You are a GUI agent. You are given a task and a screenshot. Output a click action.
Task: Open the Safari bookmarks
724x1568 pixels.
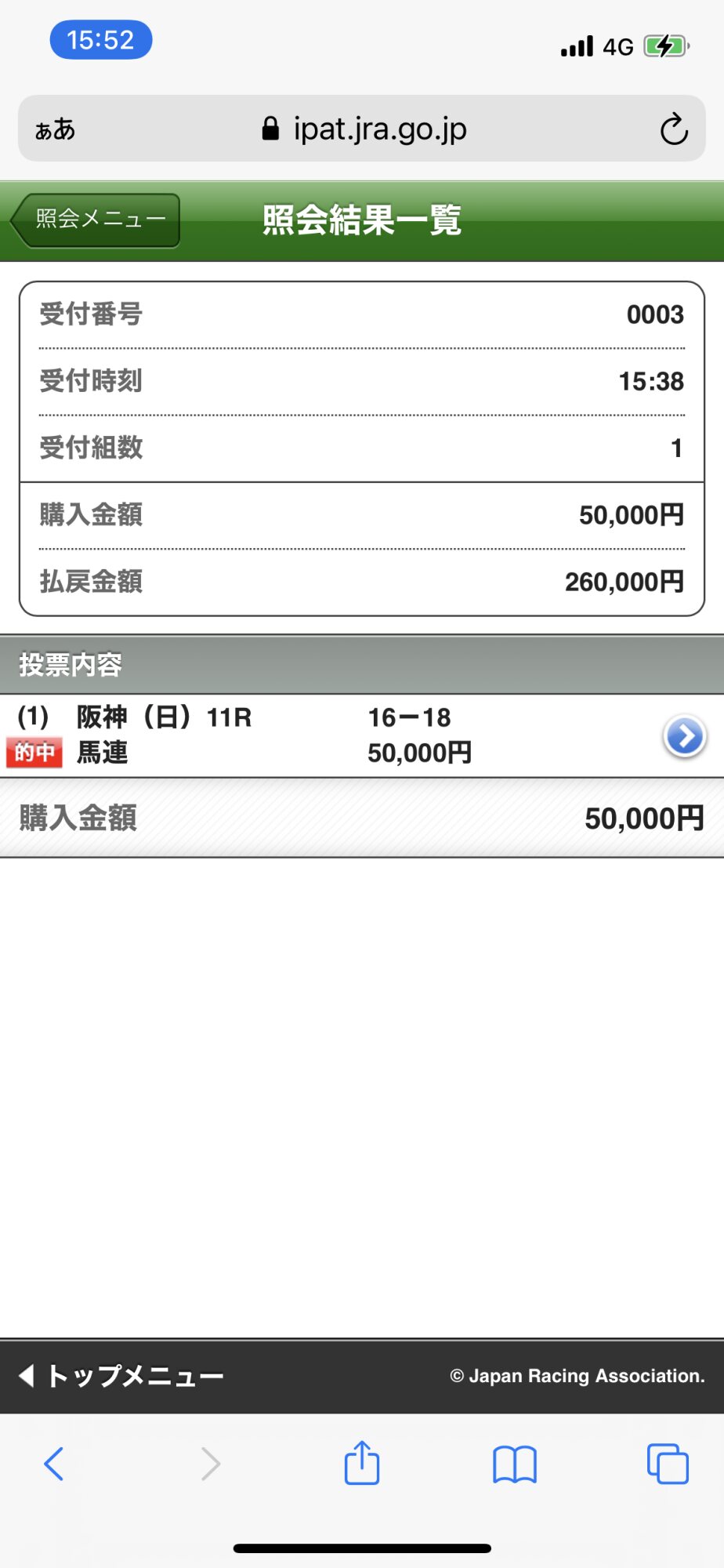tap(515, 1464)
